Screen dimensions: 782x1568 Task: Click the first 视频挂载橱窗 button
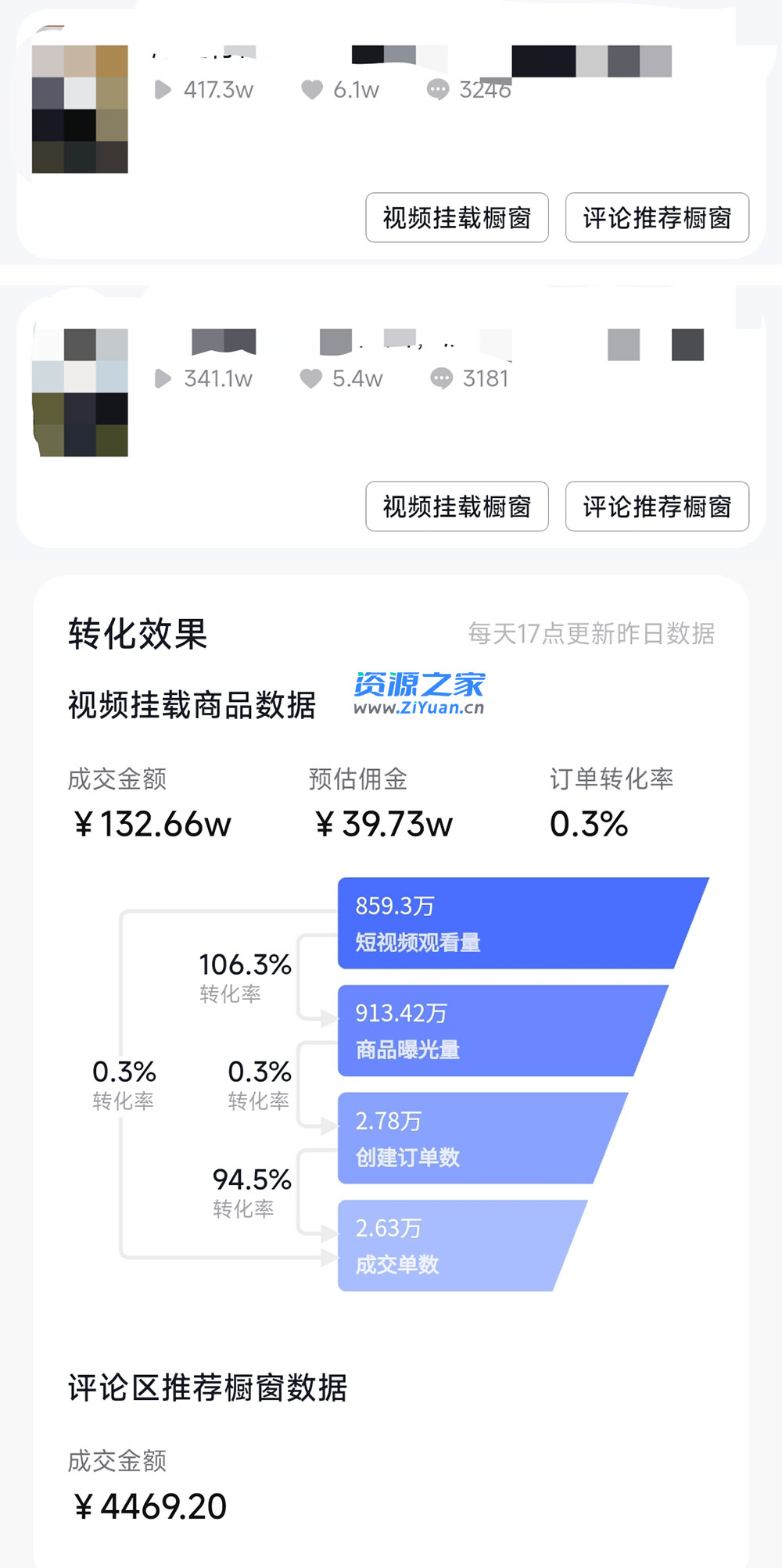[457, 218]
